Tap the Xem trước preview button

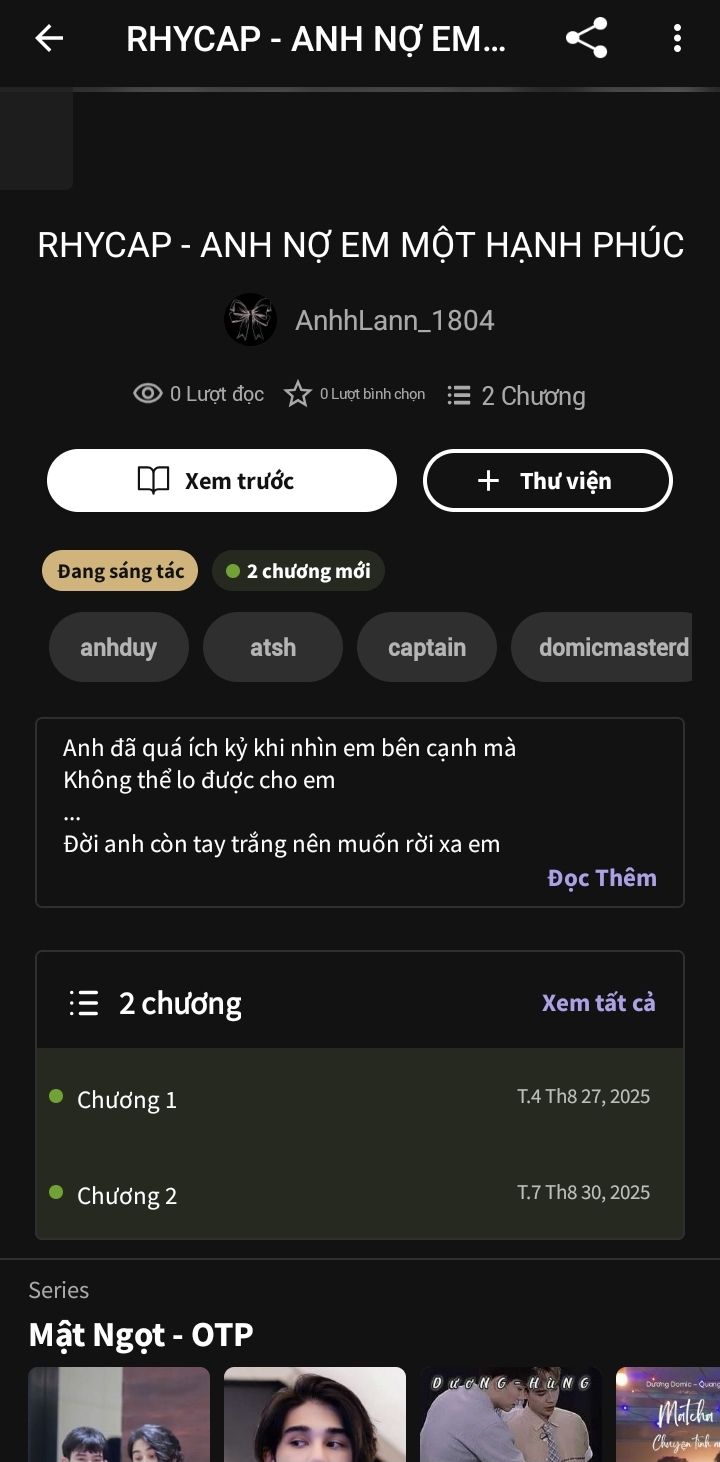[x=222, y=481]
